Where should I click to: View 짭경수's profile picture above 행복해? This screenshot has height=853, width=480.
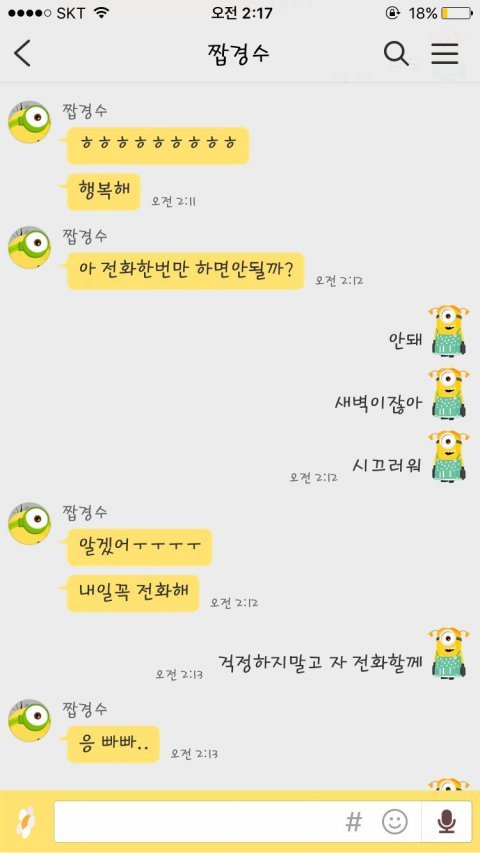(29, 122)
